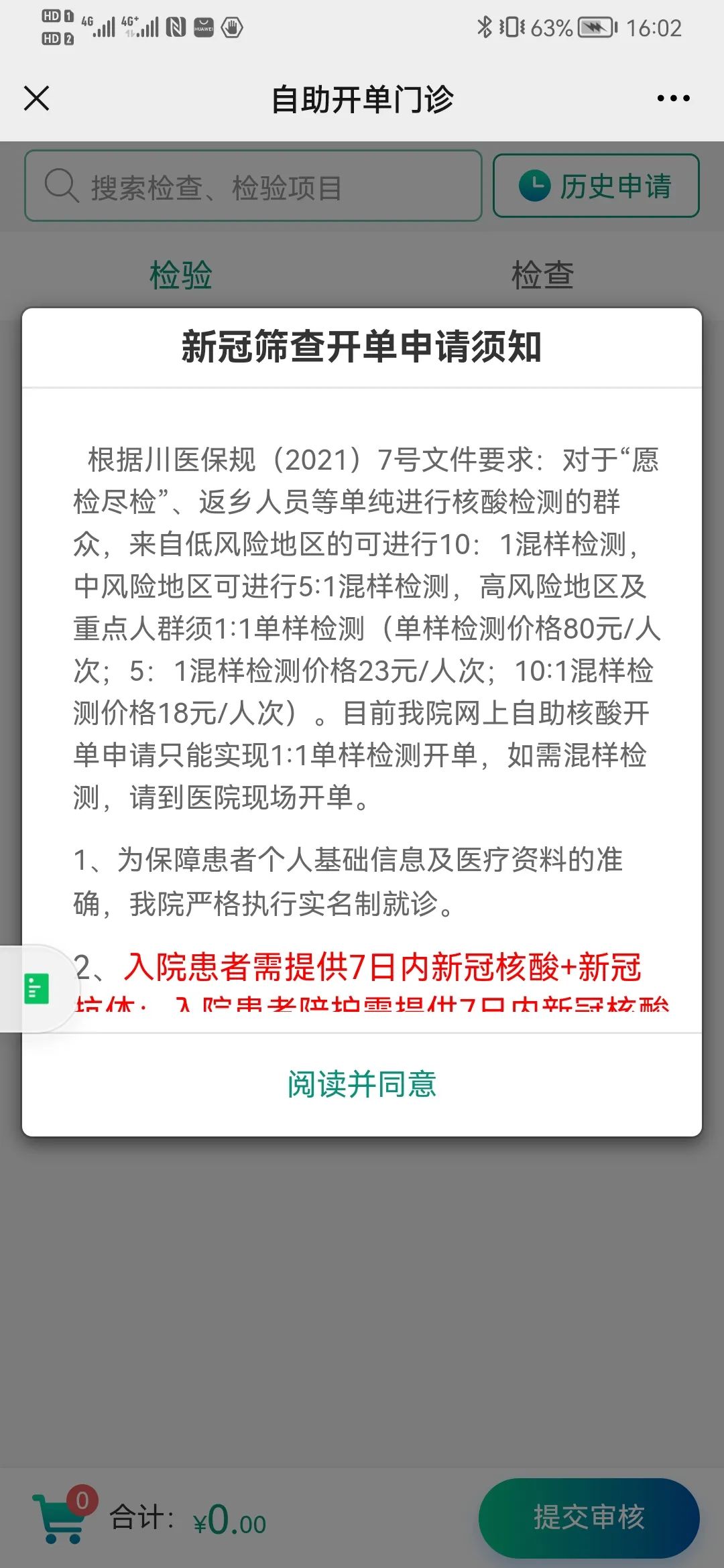This screenshot has width=724, height=1568.
Task: Open 历史申请 history requests
Action: [x=596, y=186]
